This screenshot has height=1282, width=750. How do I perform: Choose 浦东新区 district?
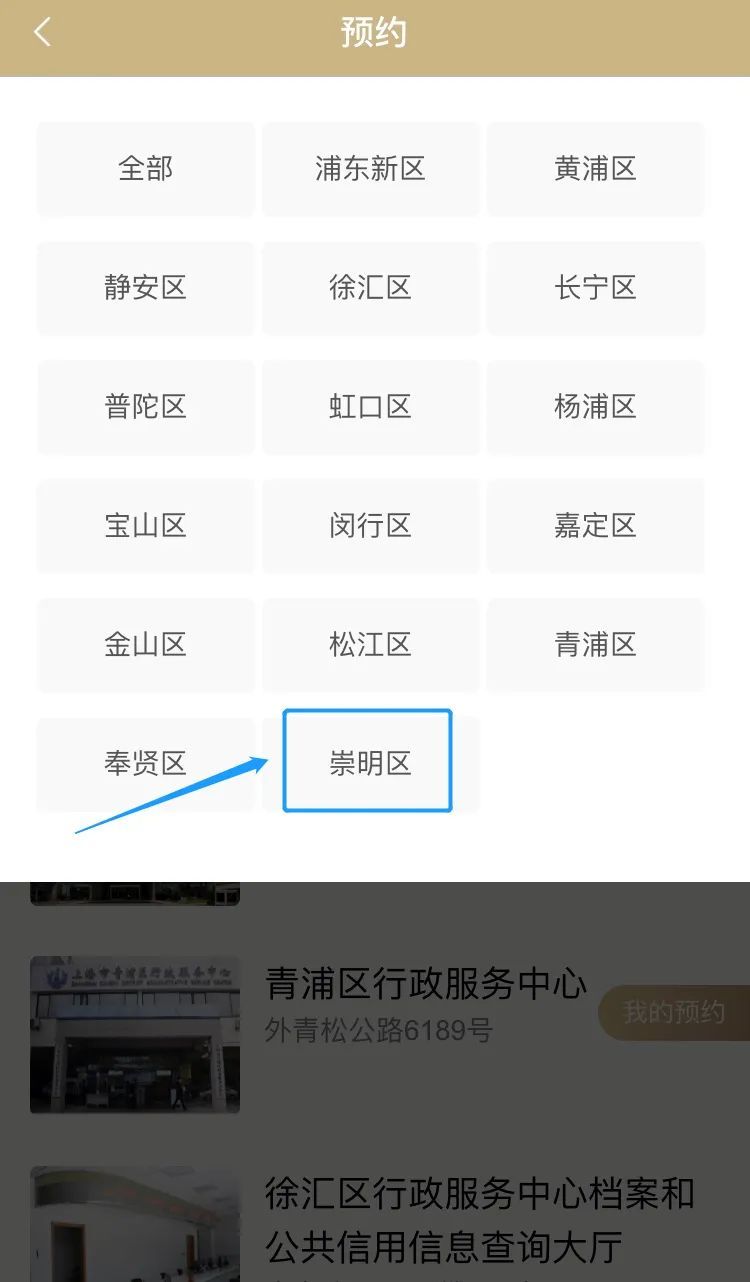(370, 168)
